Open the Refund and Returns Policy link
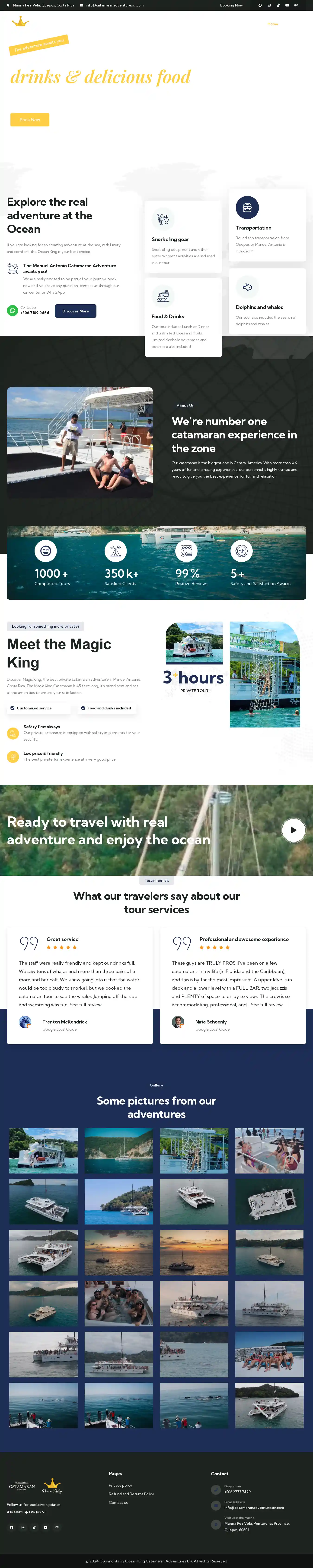The image size is (313, 1568). click(x=131, y=1494)
